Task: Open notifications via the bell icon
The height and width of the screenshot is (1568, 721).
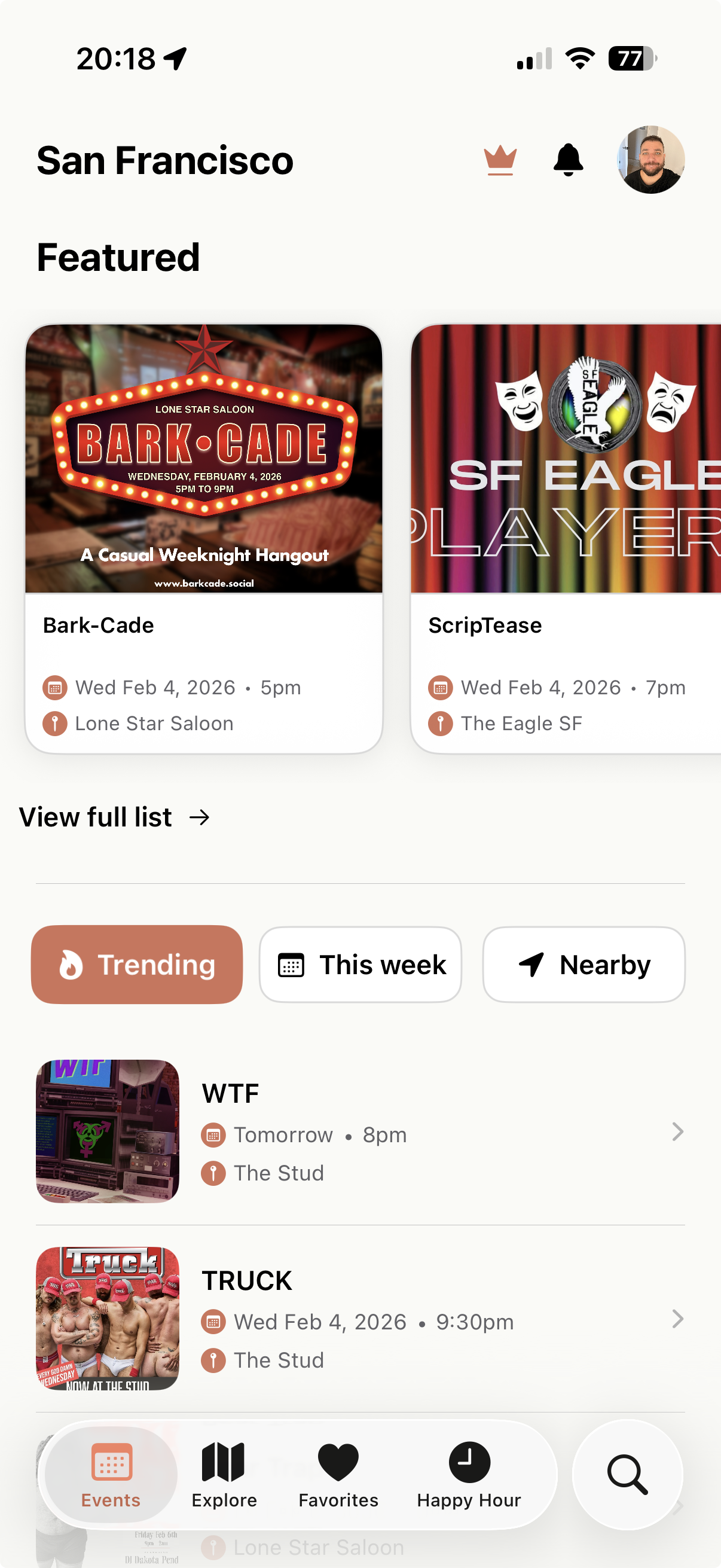Action: click(x=567, y=160)
